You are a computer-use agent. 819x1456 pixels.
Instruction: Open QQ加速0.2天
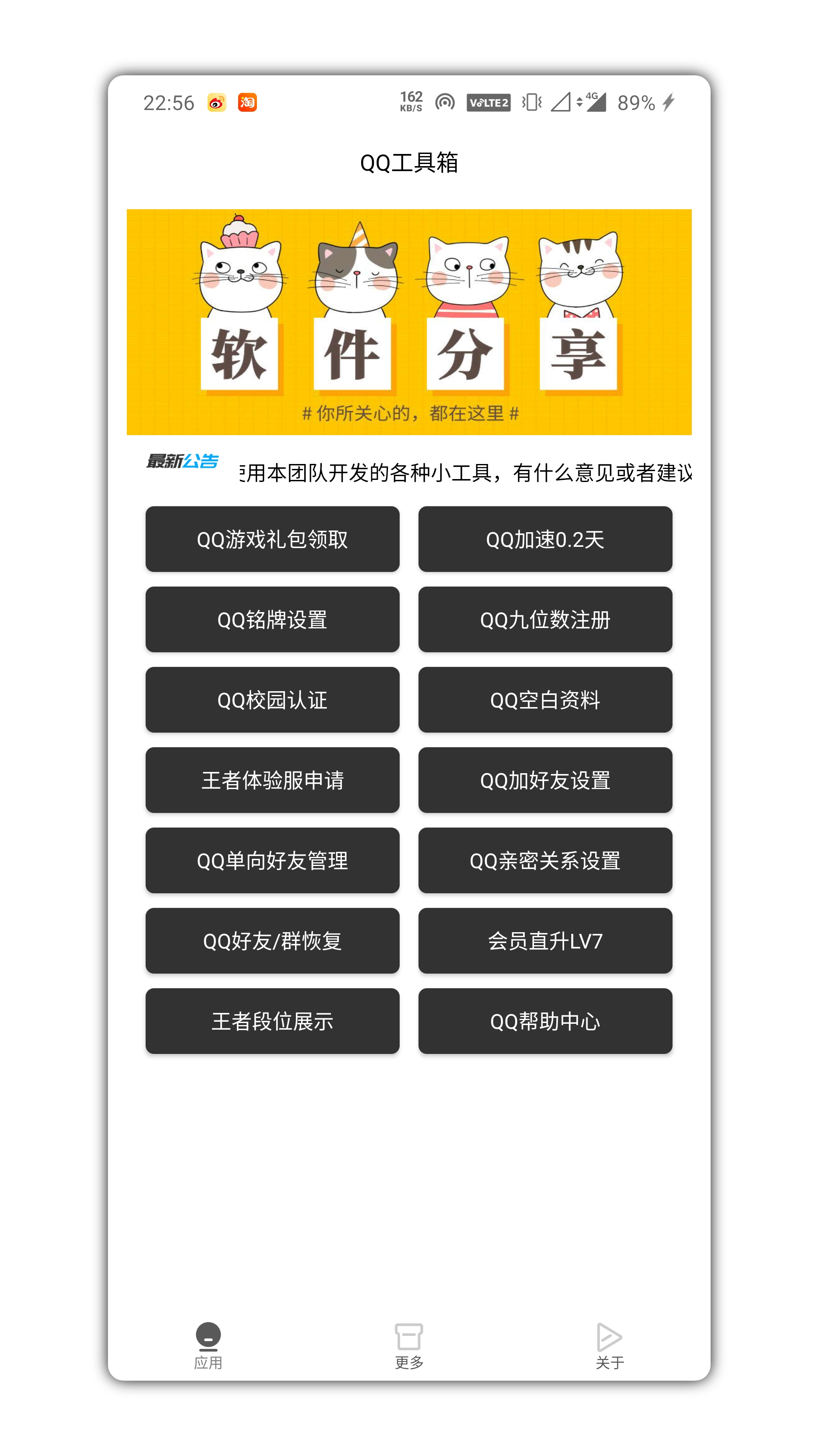[x=544, y=539]
